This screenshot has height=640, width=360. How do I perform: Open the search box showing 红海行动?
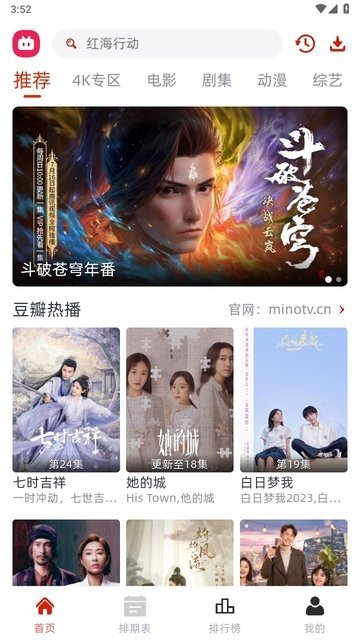click(167, 44)
